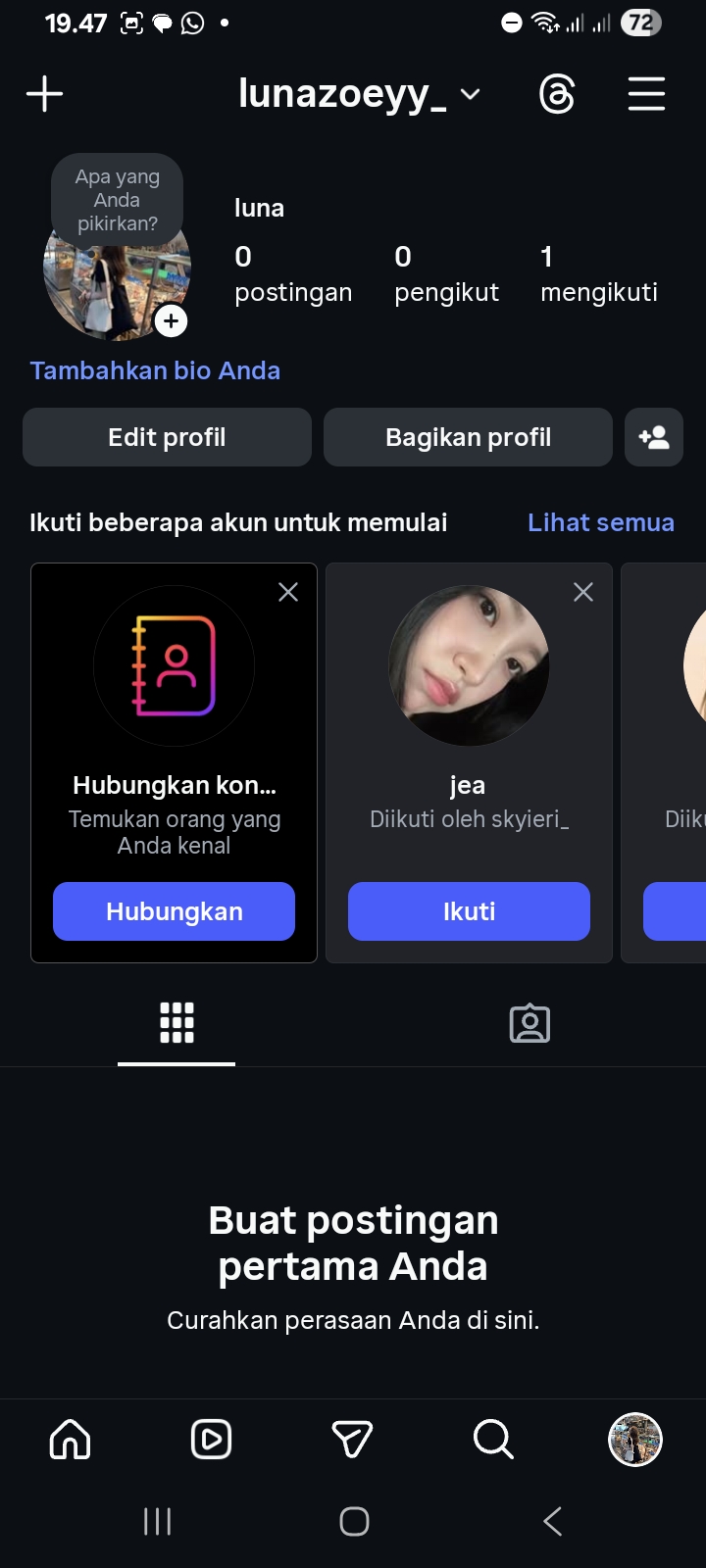Tap the 'Apa yang Anda pikirkan?' note bubble
The width and height of the screenshot is (706, 1568).
118,199
